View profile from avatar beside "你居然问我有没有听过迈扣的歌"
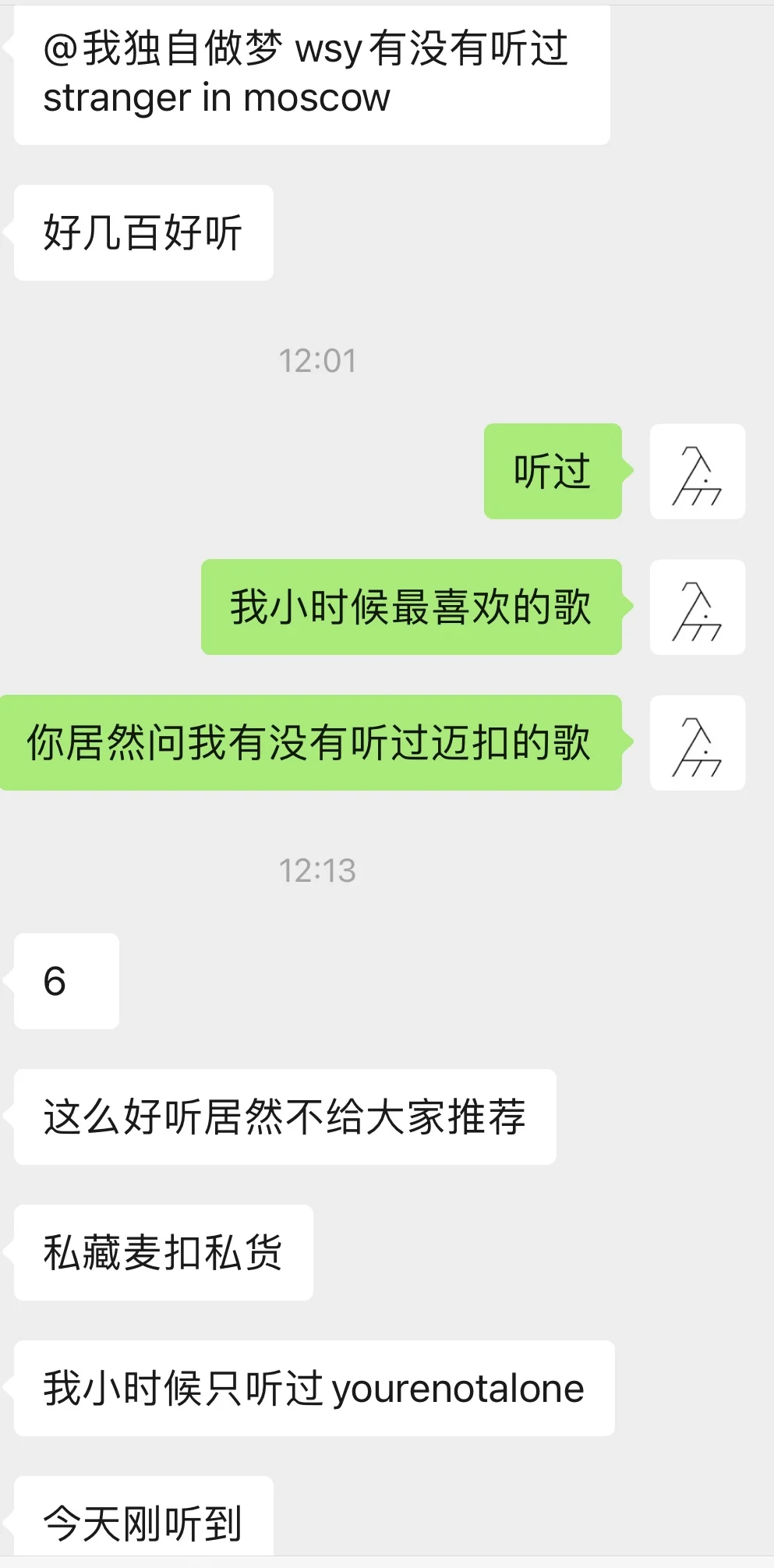Screen dimensions: 774x1568 click(x=698, y=743)
